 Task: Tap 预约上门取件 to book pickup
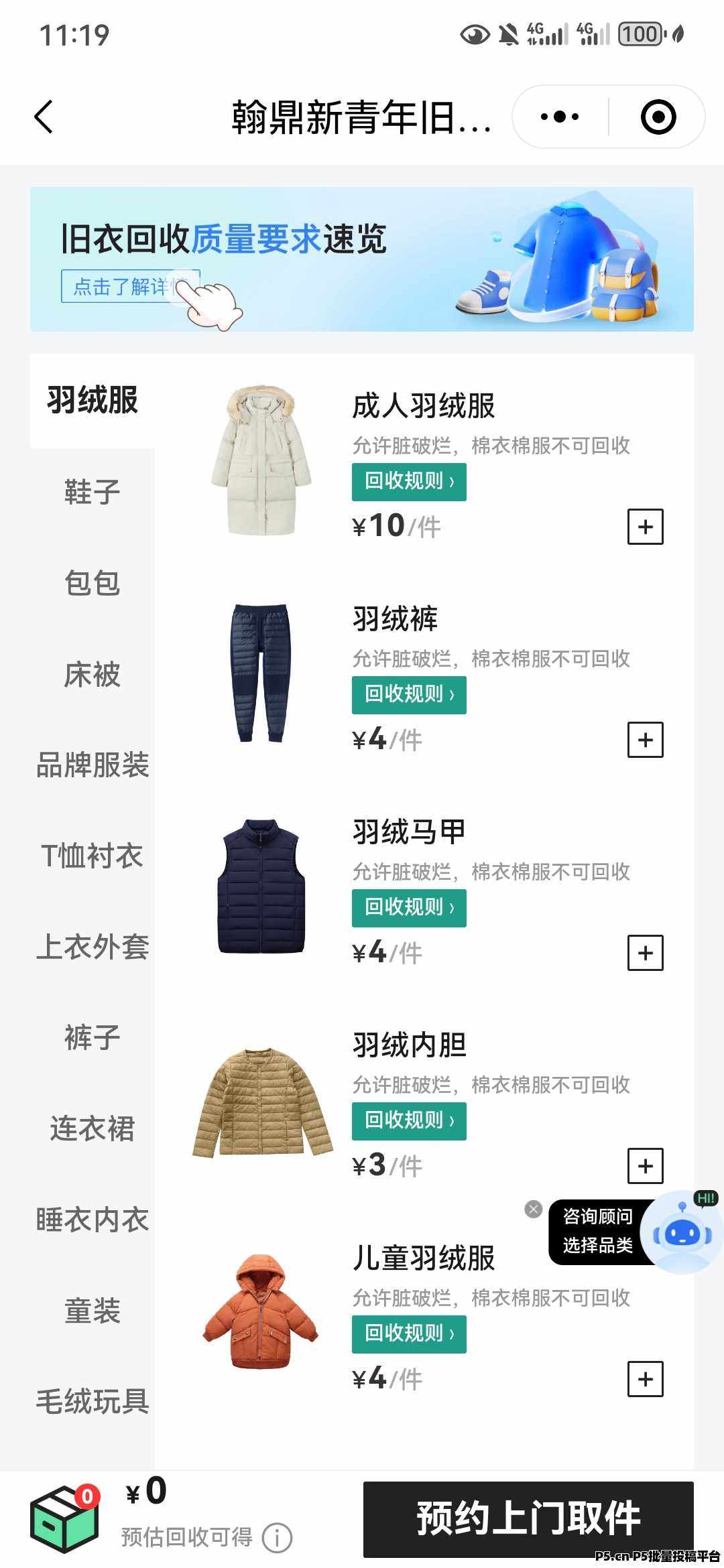coord(528,1519)
